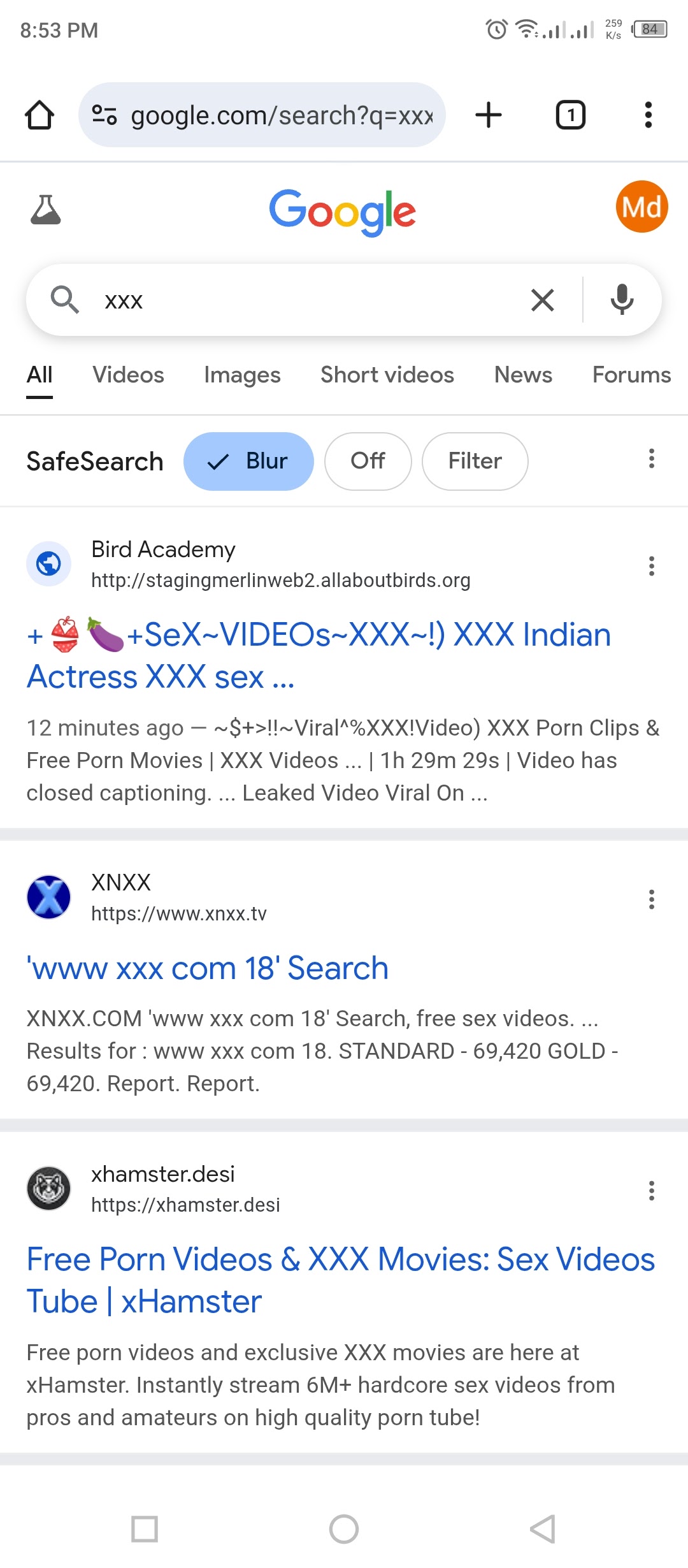Start voice search with microphone
Image resolution: width=688 pixels, height=1568 pixels.
622,300
